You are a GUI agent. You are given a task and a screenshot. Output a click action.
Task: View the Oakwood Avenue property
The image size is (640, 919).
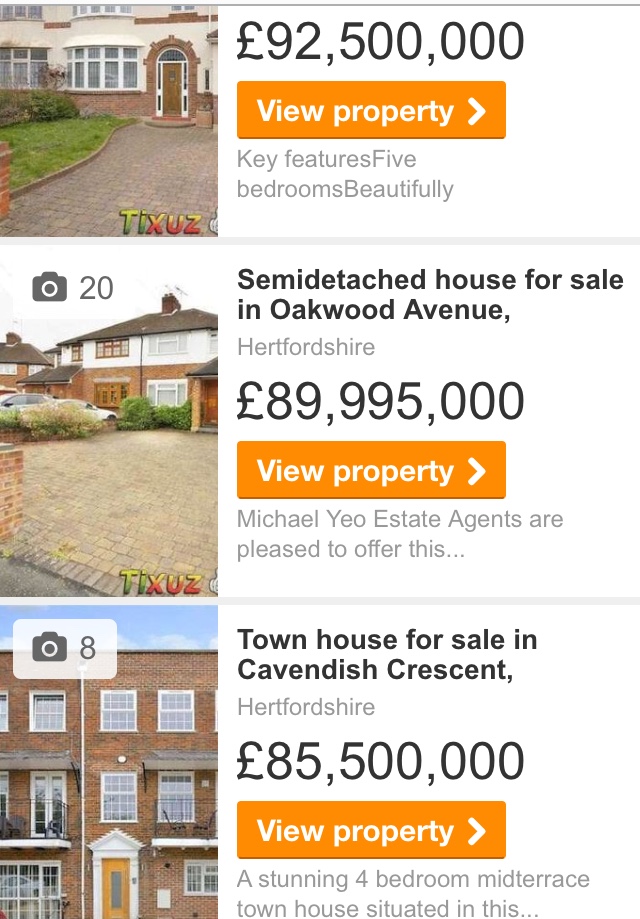point(371,470)
